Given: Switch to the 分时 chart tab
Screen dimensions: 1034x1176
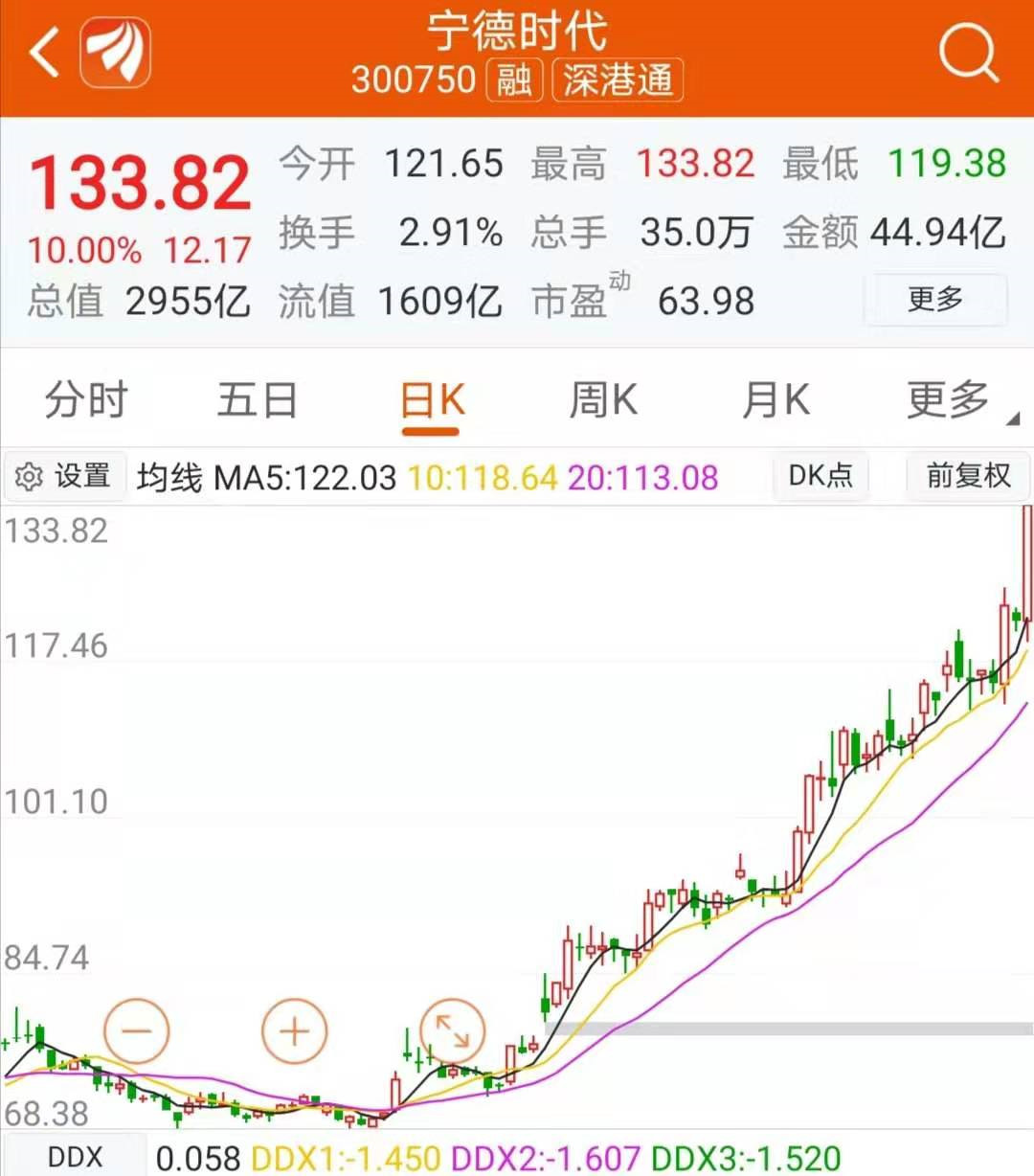Looking at the screenshot, I should pos(86,400).
